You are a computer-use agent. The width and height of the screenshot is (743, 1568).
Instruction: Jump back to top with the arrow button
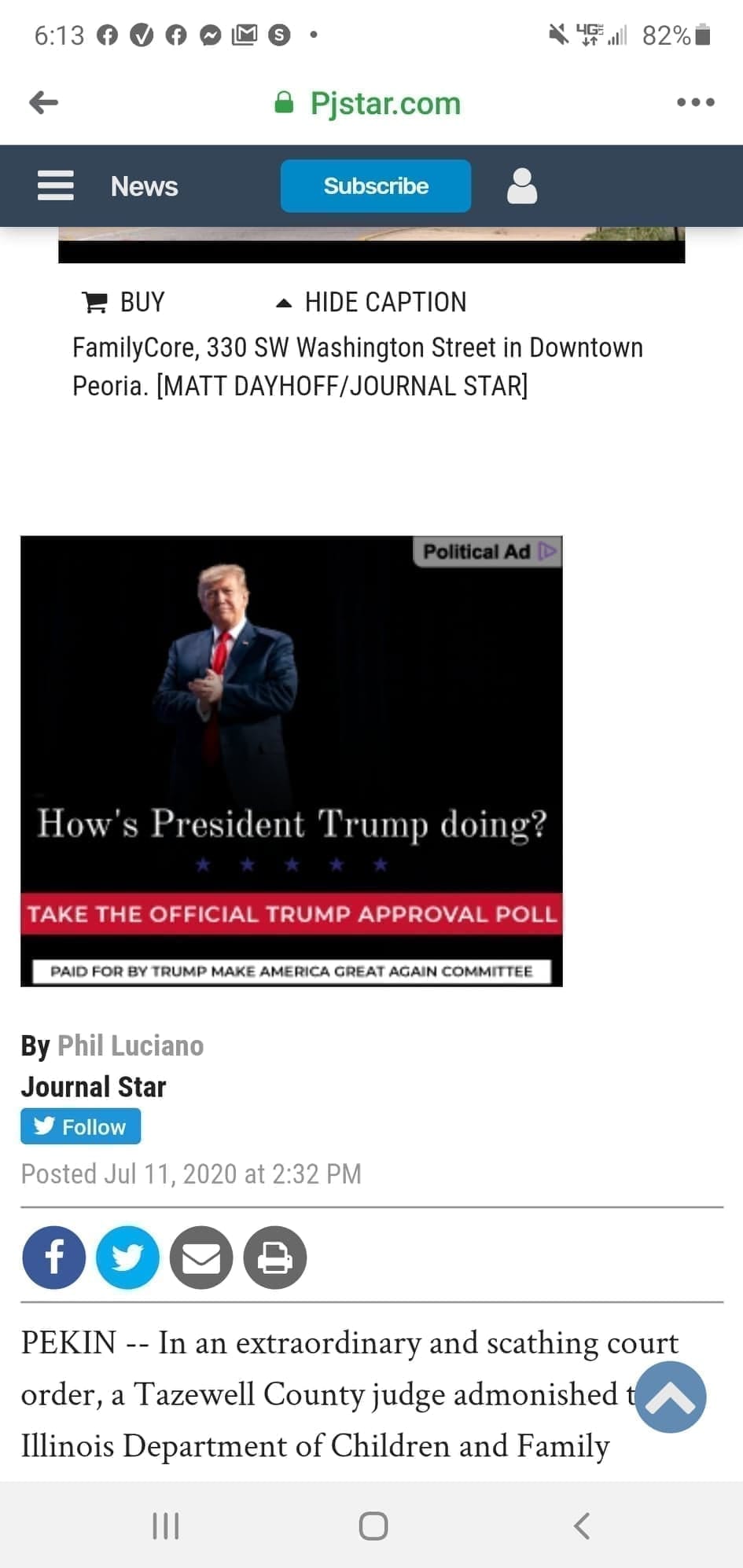point(671,1397)
